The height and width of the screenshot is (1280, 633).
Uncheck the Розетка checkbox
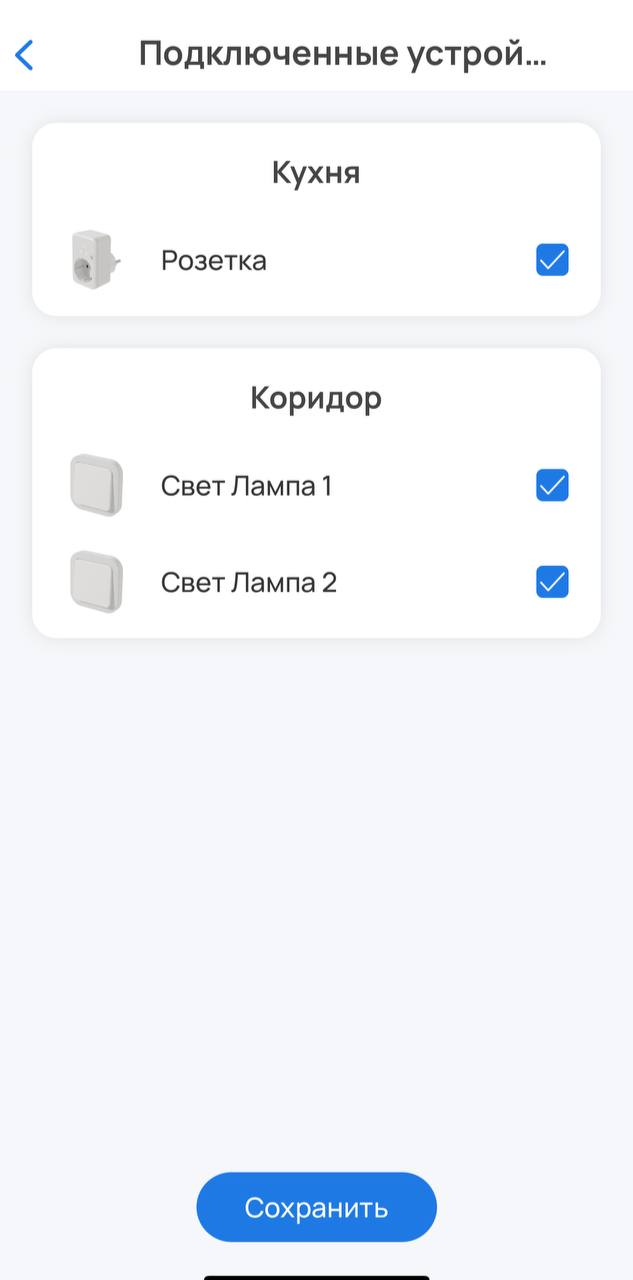[552, 260]
